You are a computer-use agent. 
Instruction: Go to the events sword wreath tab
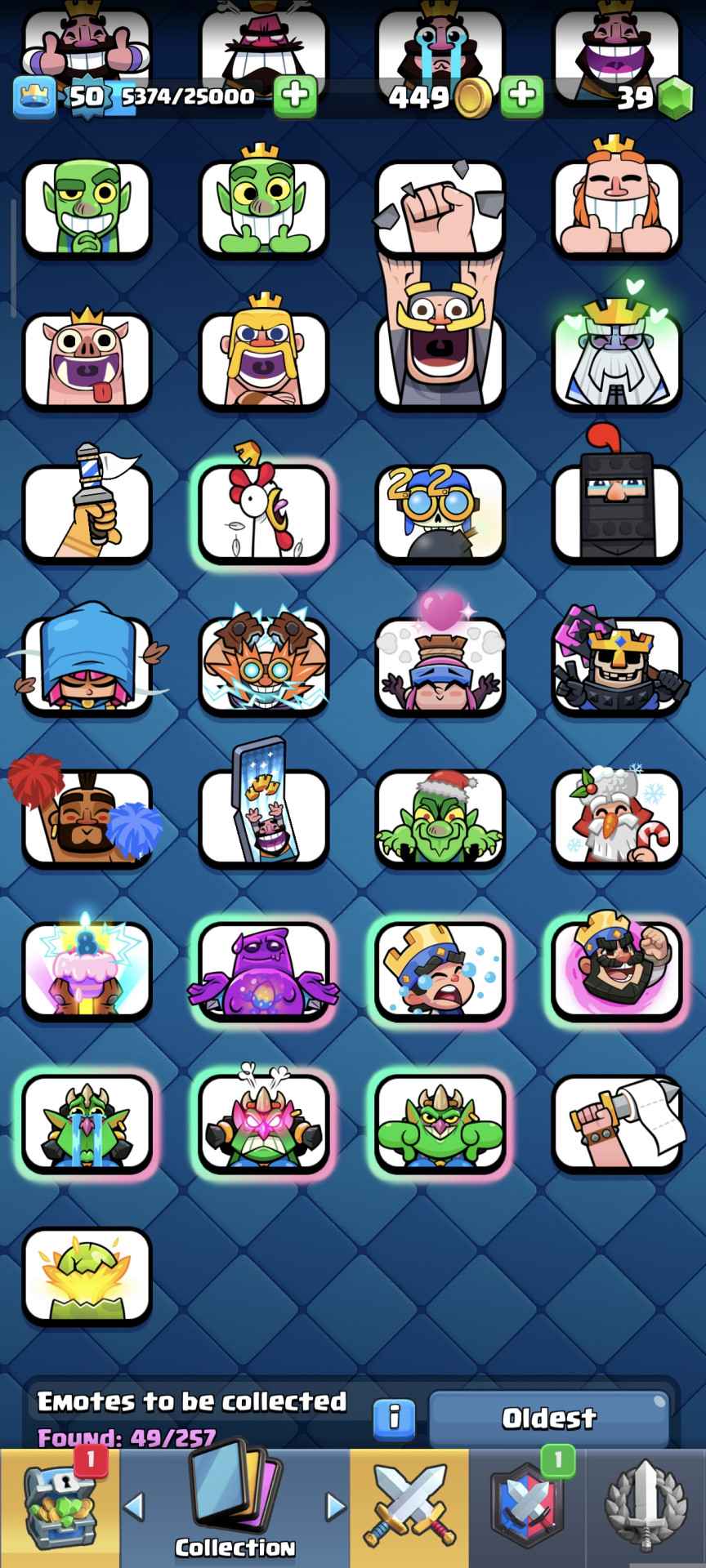click(646, 1507)
